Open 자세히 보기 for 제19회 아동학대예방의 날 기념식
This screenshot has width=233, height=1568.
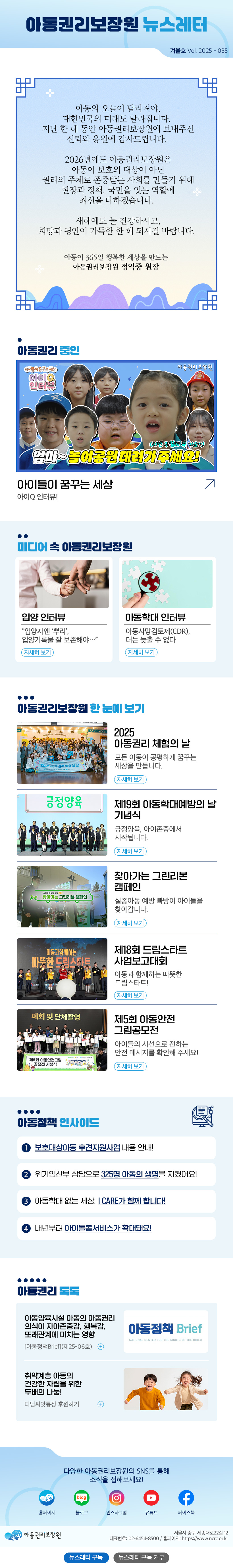(x=130, y=851)
